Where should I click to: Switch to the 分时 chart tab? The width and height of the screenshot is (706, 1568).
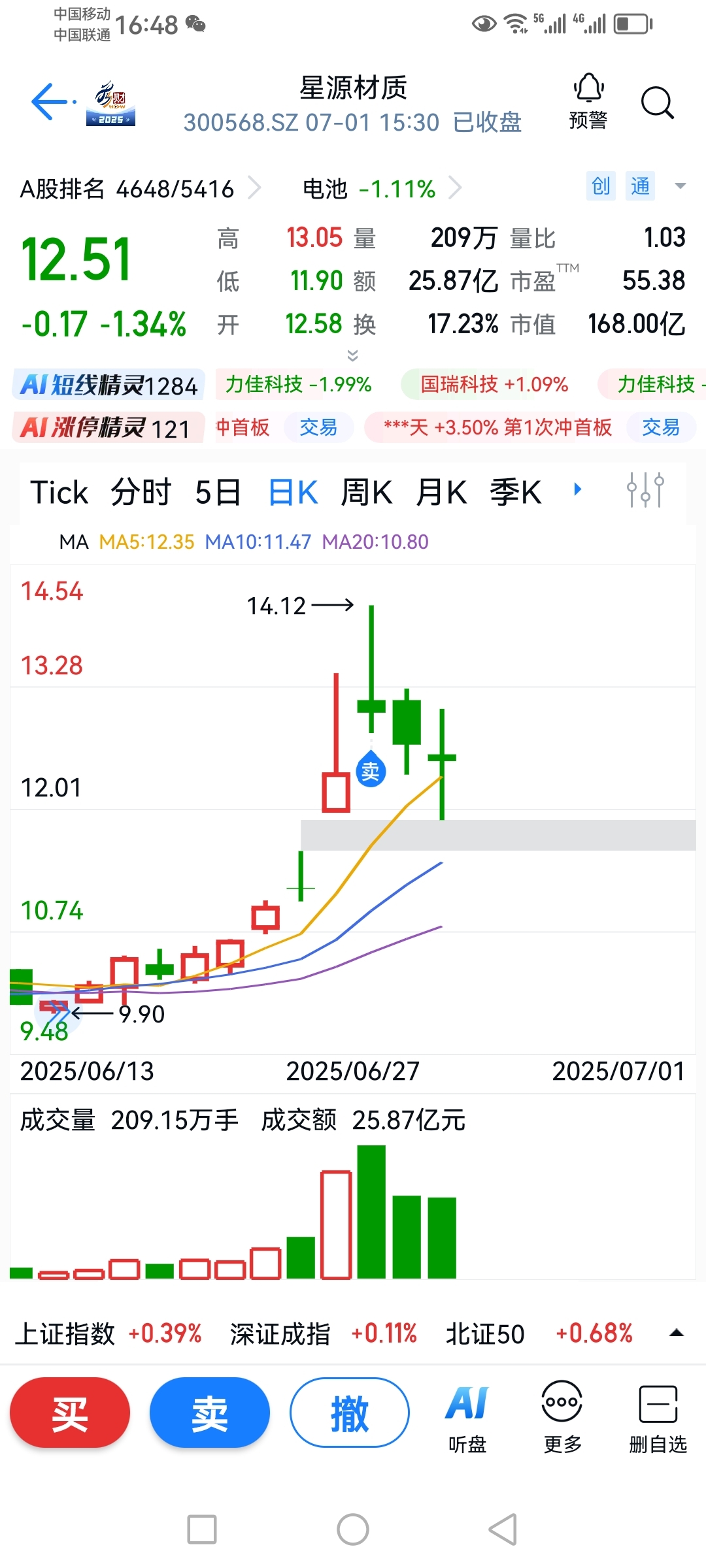[x=141, y=492]
